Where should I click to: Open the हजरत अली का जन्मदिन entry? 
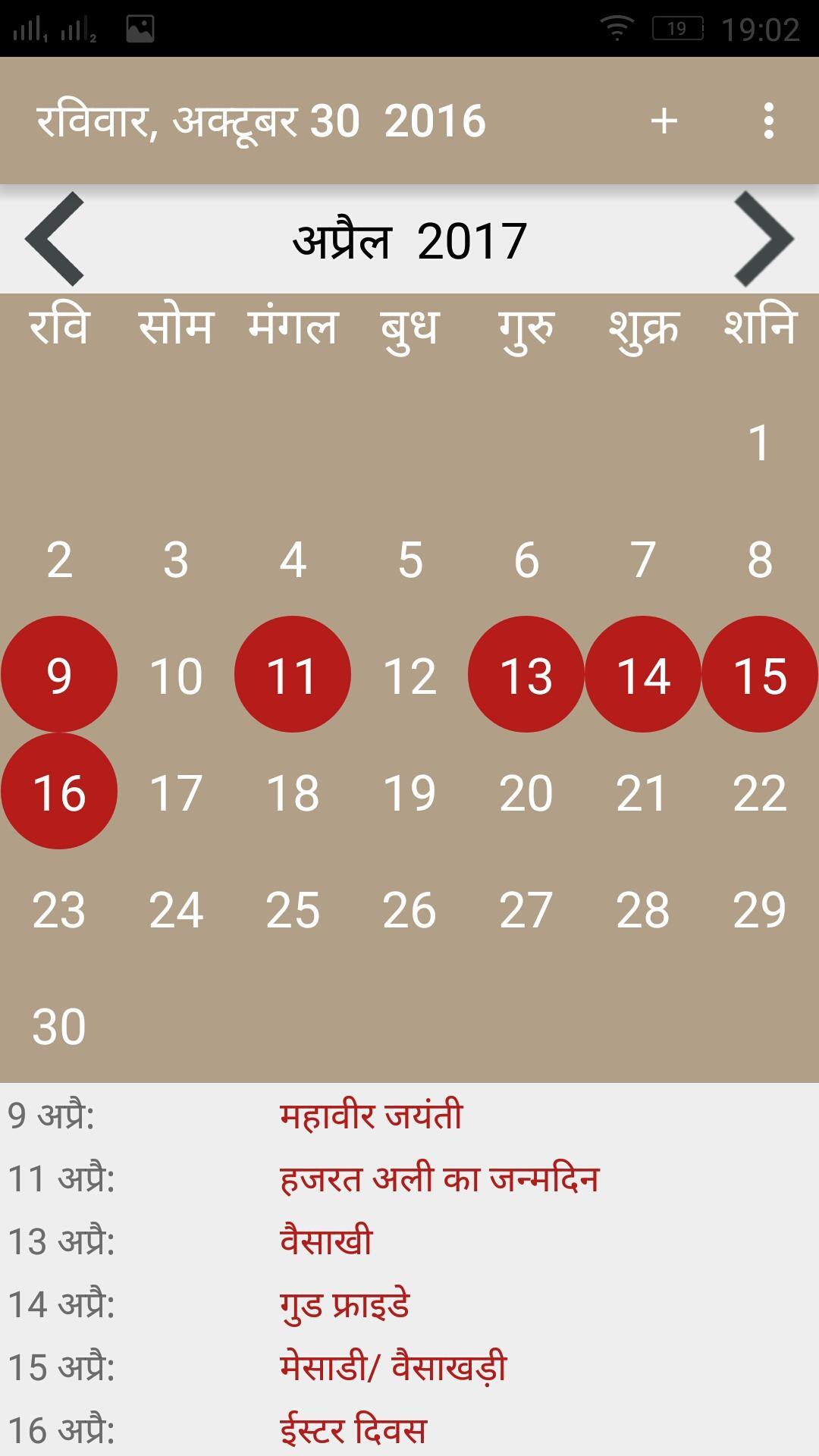click(439, 1179)
